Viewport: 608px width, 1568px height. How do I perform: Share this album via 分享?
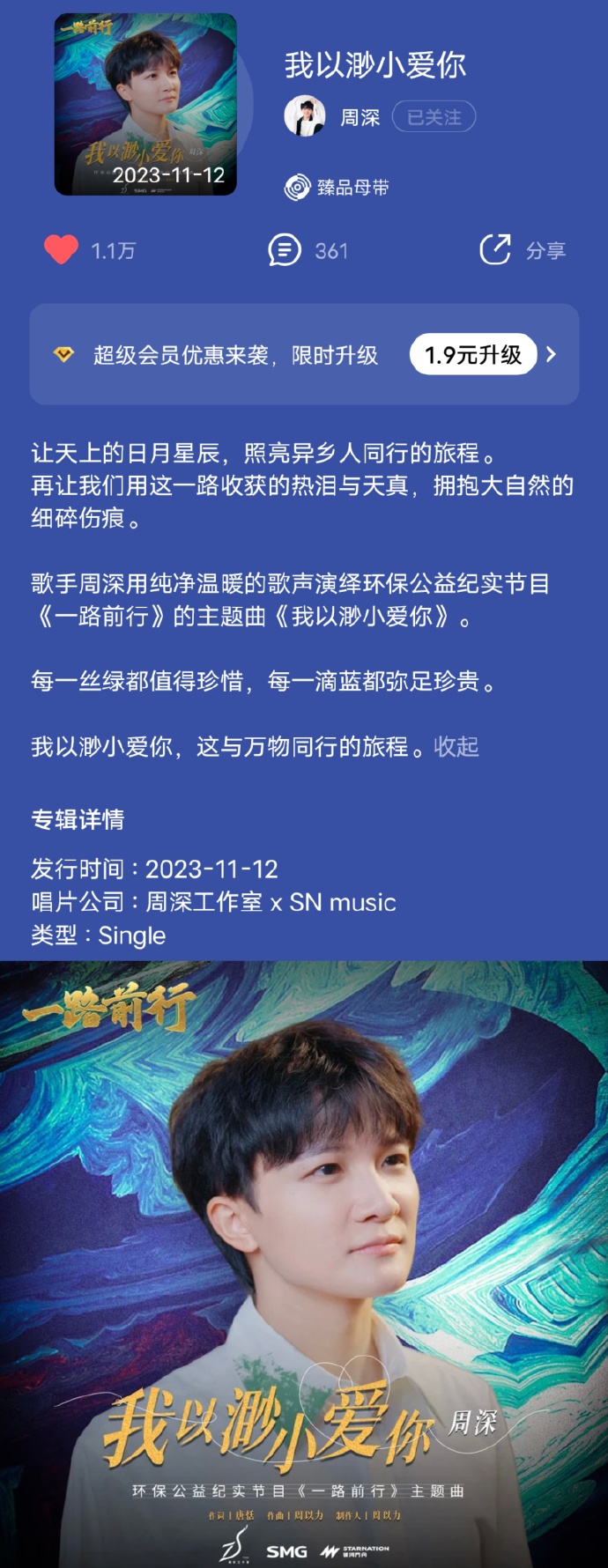(x=495, y=250)
